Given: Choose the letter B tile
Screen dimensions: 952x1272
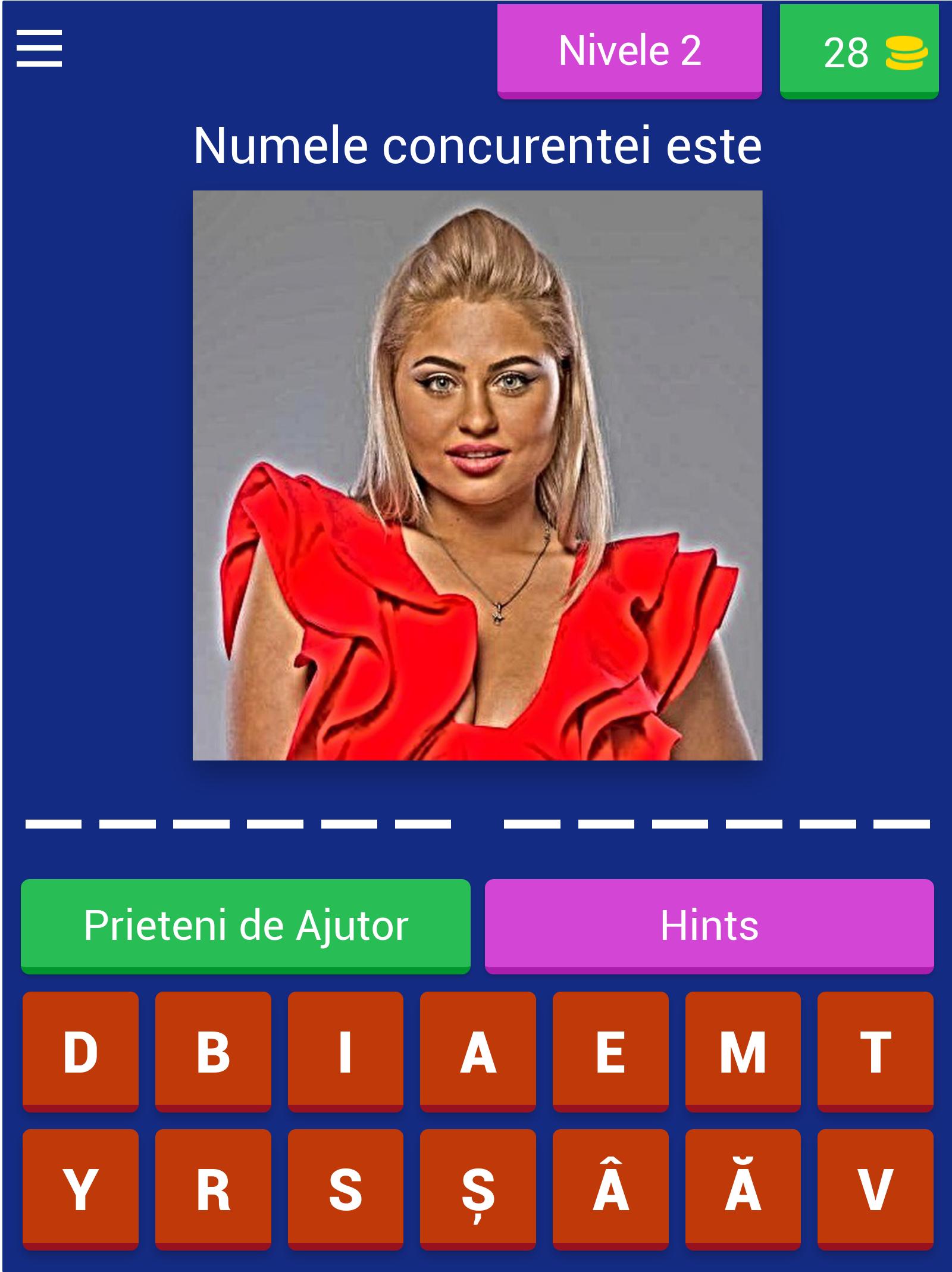Looking at the screenshot, I should 213,1051.
